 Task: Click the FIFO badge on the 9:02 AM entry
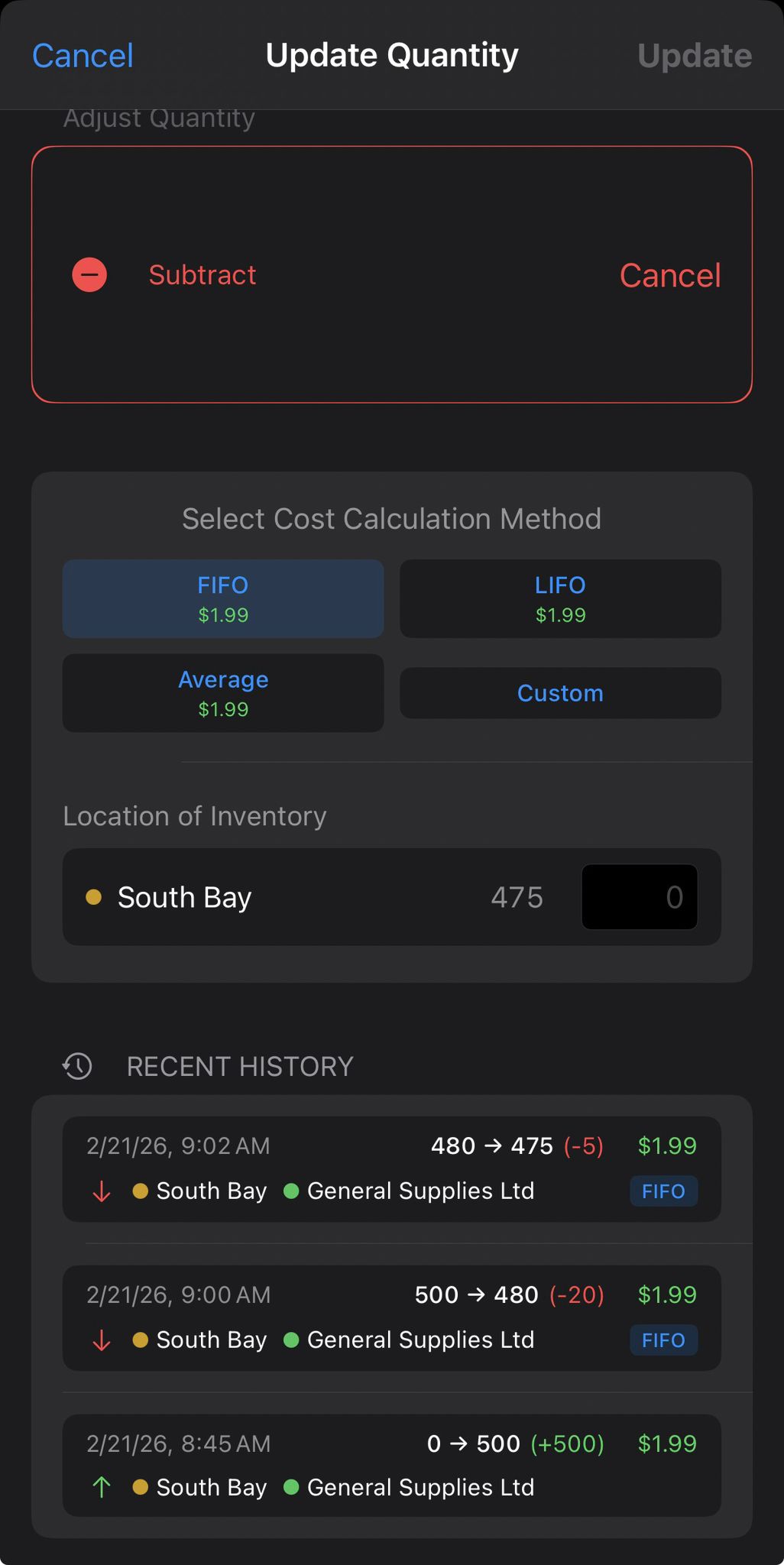coord(663,1191)
